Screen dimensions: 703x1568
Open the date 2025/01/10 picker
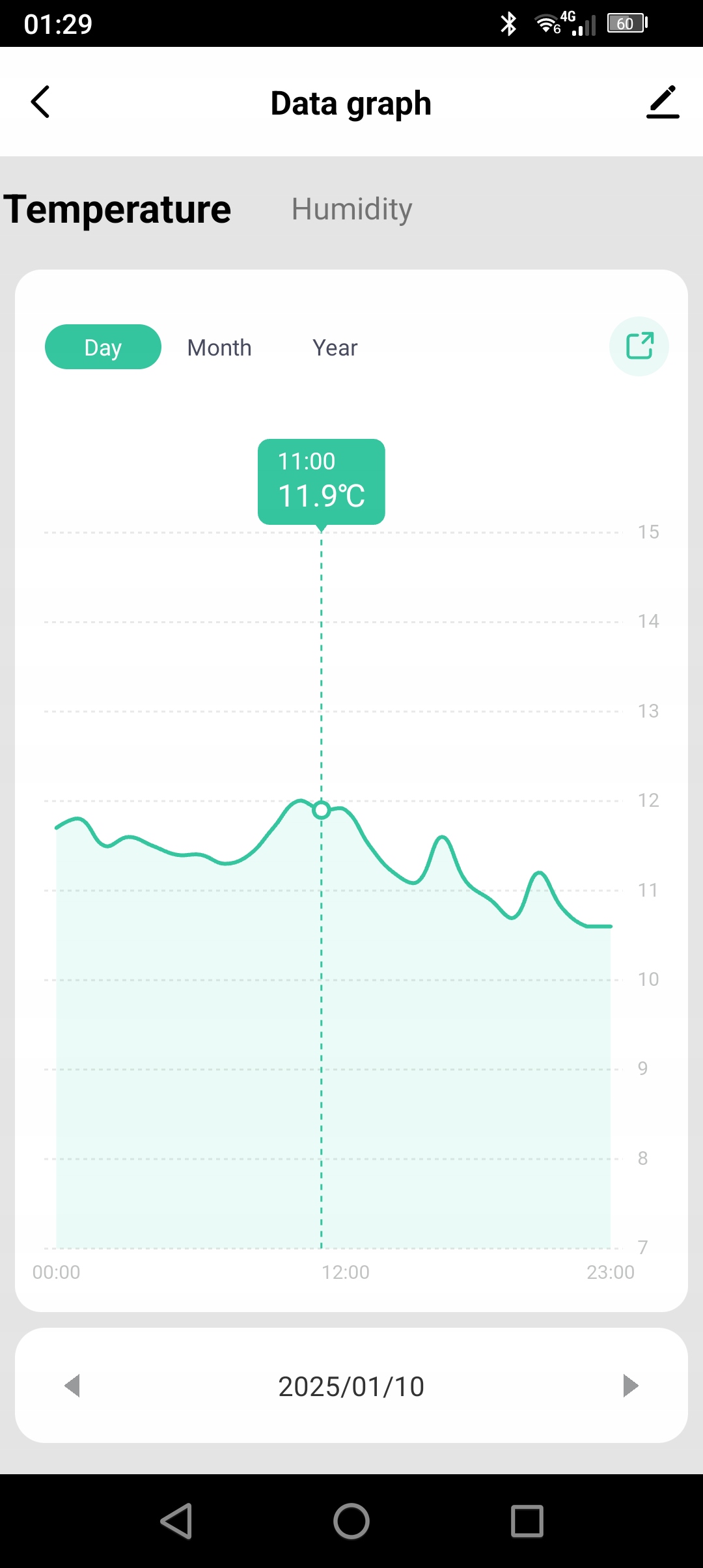tap(351, 1386)
